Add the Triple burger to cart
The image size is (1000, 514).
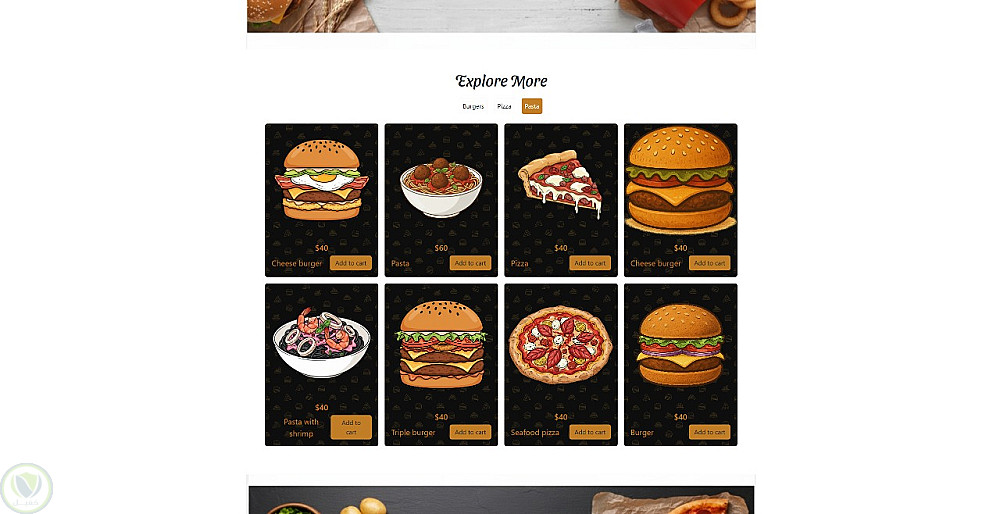click(x=470, y=432)
